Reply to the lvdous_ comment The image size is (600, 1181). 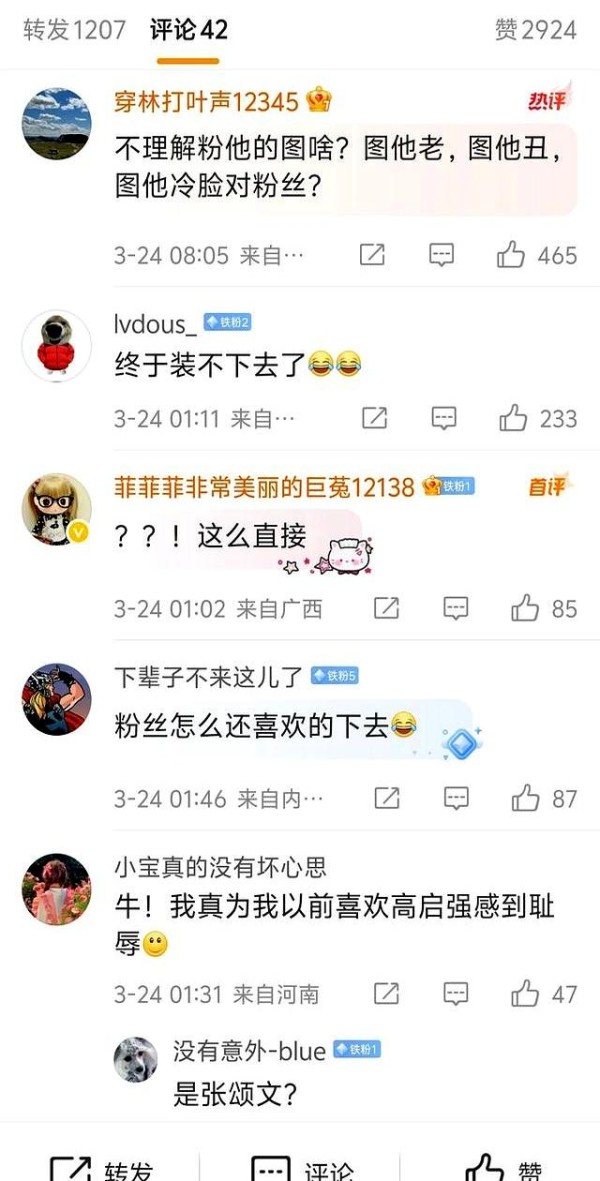[444, 418]
